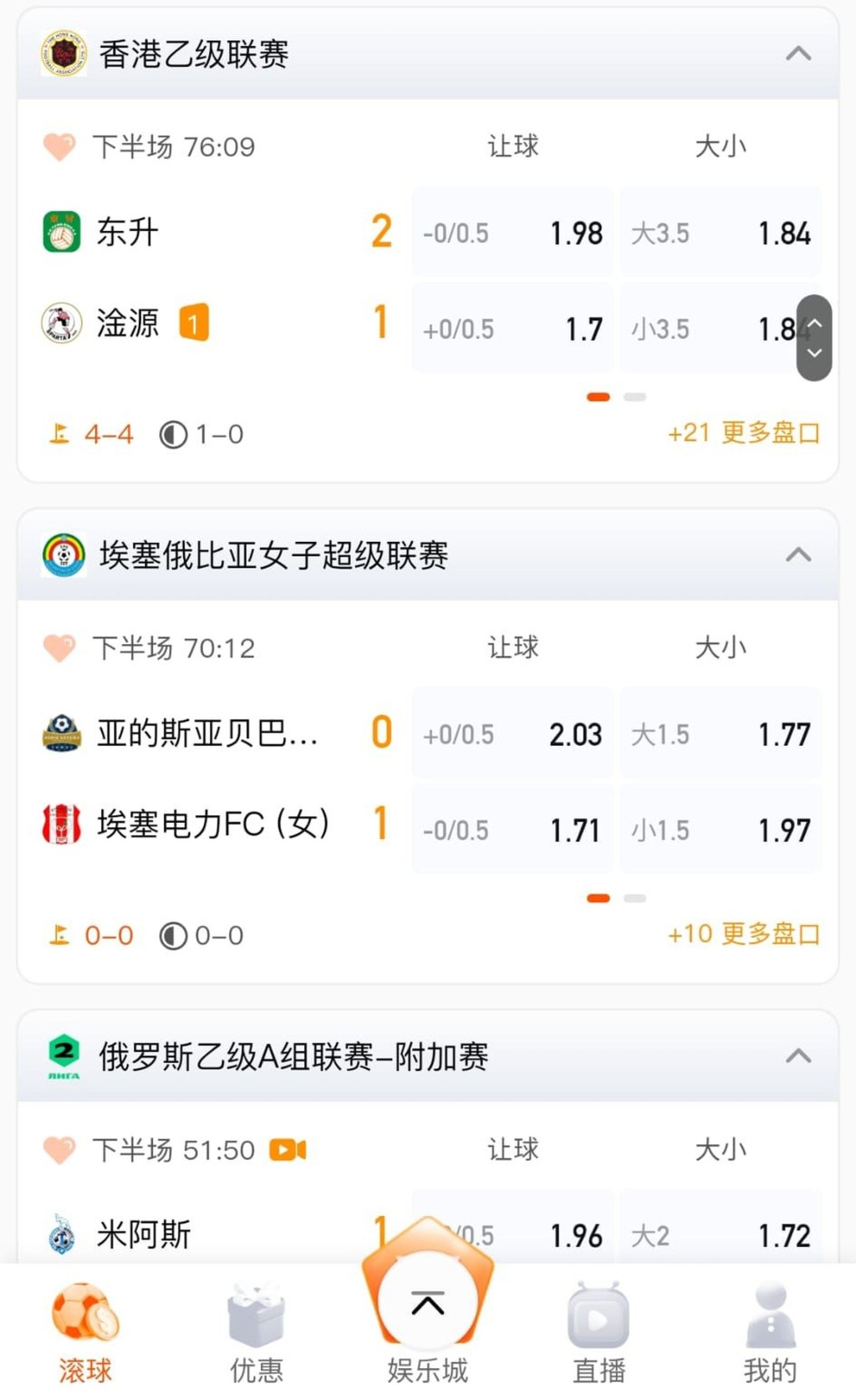The image size is (856, 1400).
Task: Open +10 更多盘口 for 埃塞电力FC match
Action: 743,934
